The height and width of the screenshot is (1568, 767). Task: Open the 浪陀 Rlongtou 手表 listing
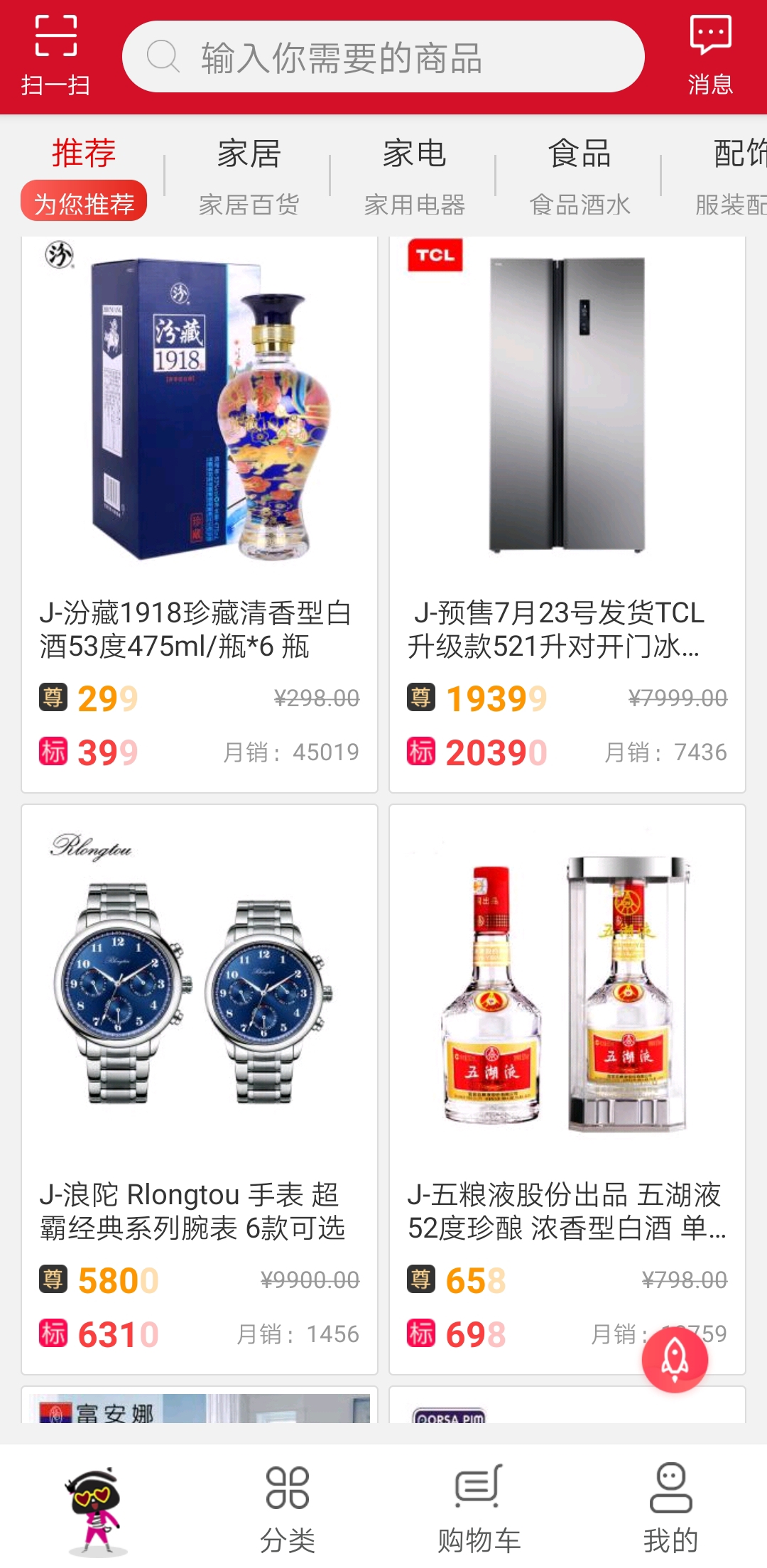(200, 1087)
